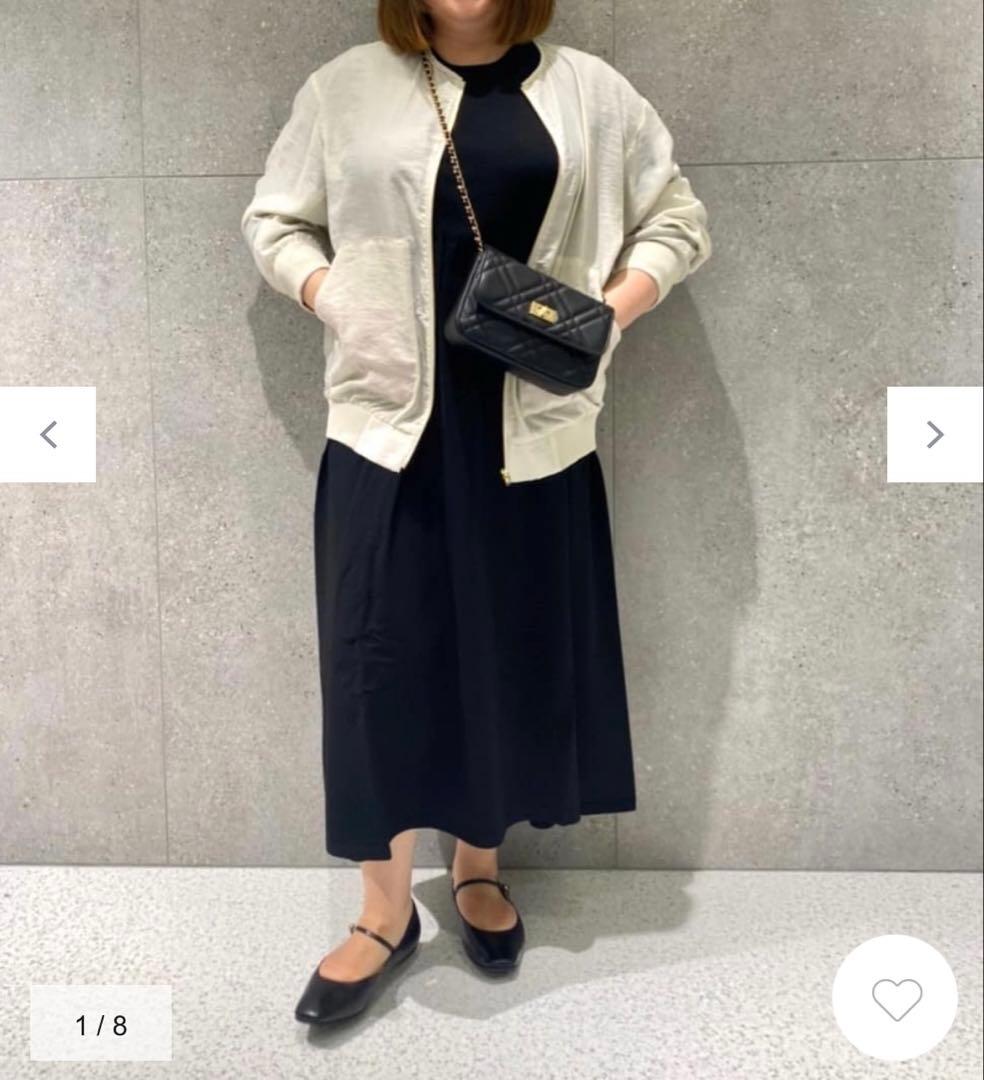Add this item to favorites
This screenshot has height=1080, width=984.
tap(895, 998)
